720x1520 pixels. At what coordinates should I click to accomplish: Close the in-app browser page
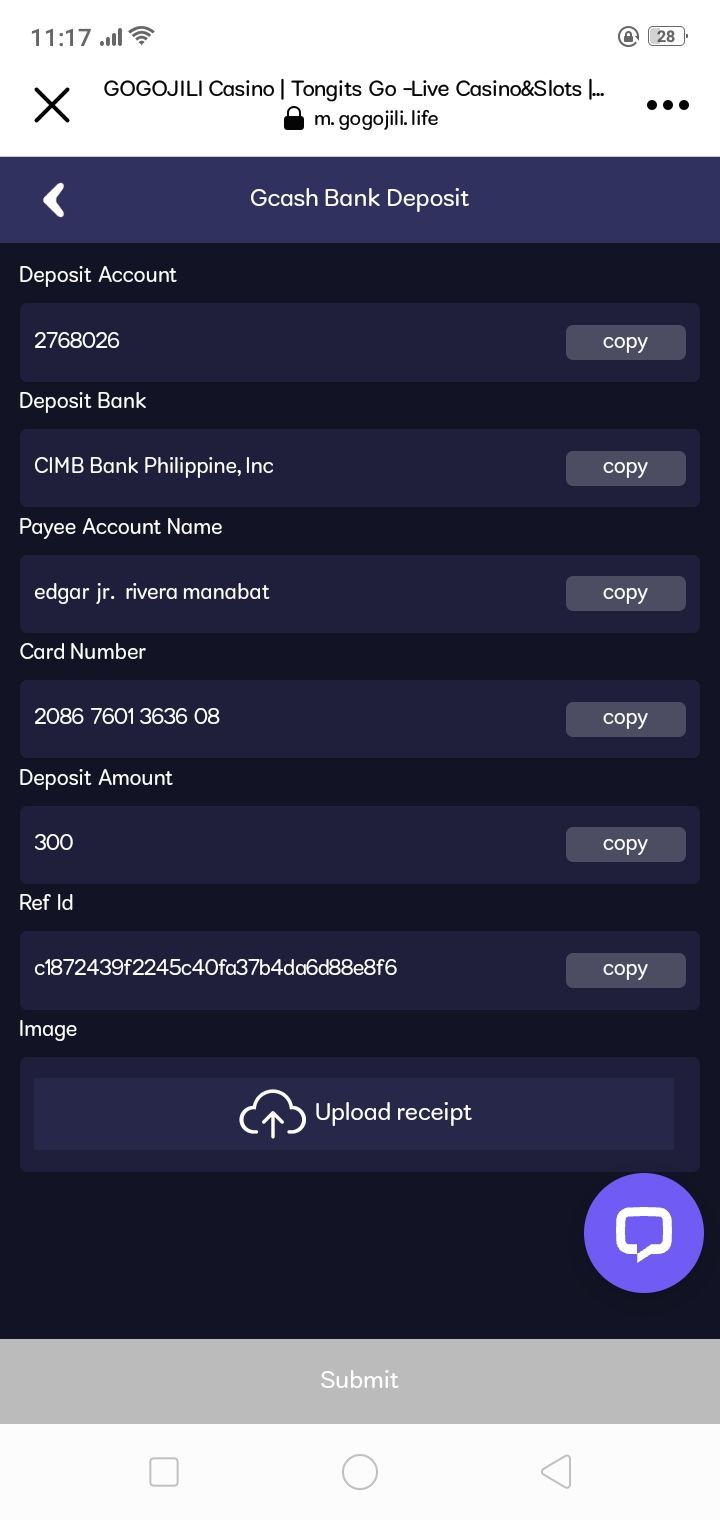point(52,104)
